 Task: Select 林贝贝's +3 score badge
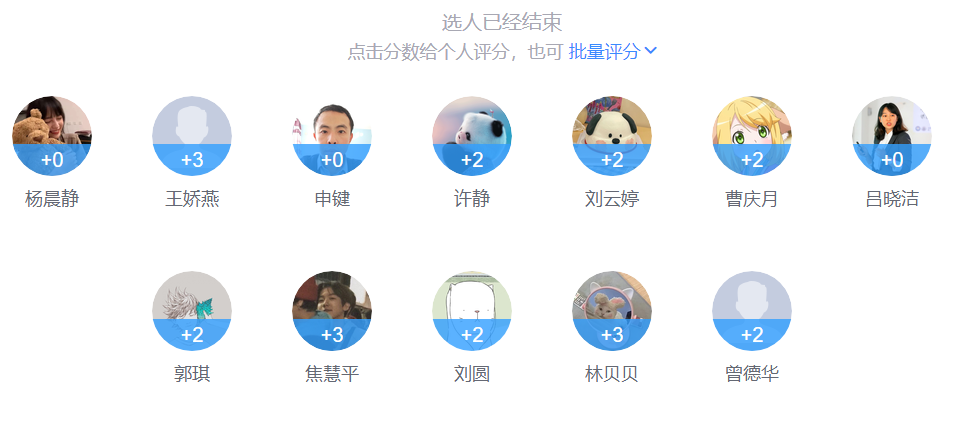pyautogui.click(x=612, y=335)
